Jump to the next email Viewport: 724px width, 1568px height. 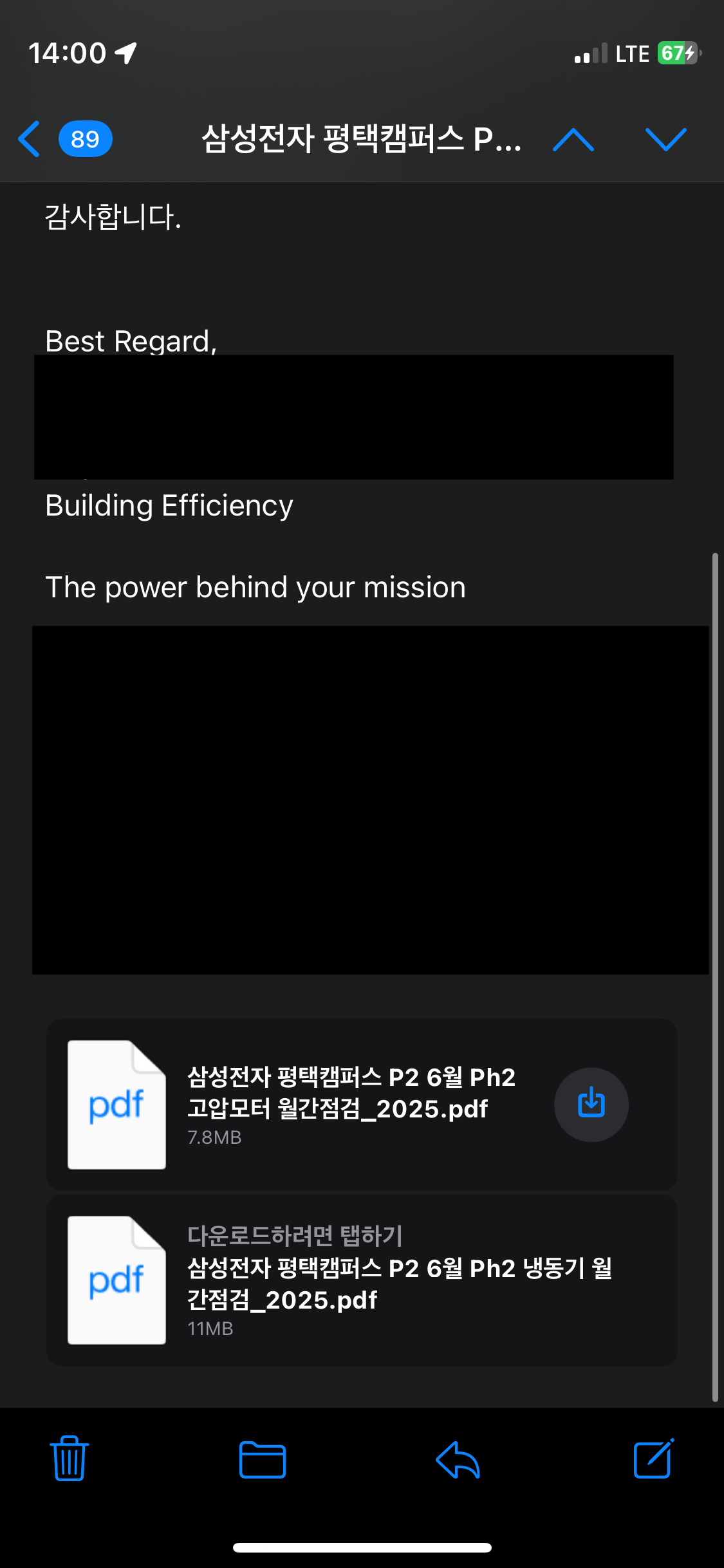665,139
